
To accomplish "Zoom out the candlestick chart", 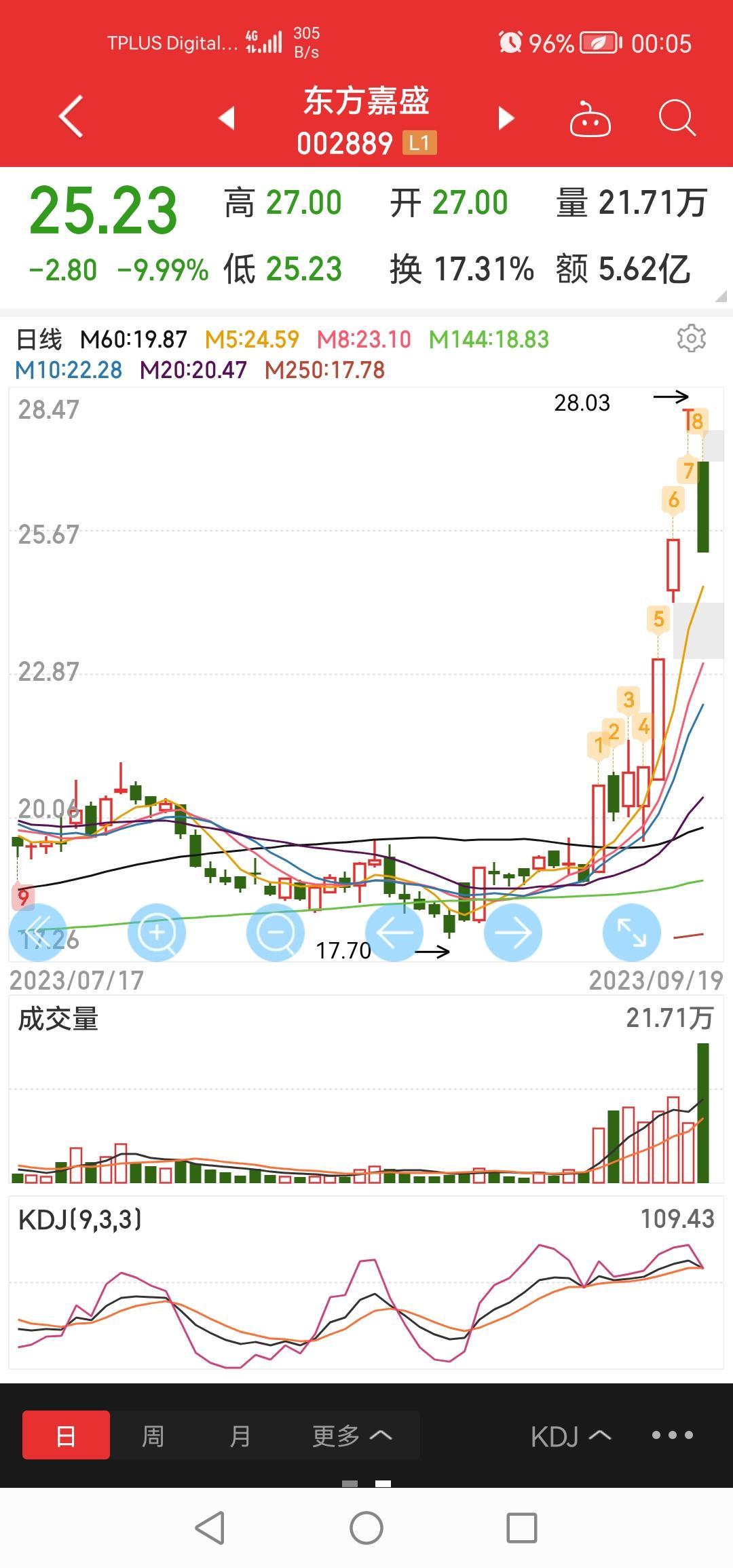I will pyautogui.click(x=276, y=933).
